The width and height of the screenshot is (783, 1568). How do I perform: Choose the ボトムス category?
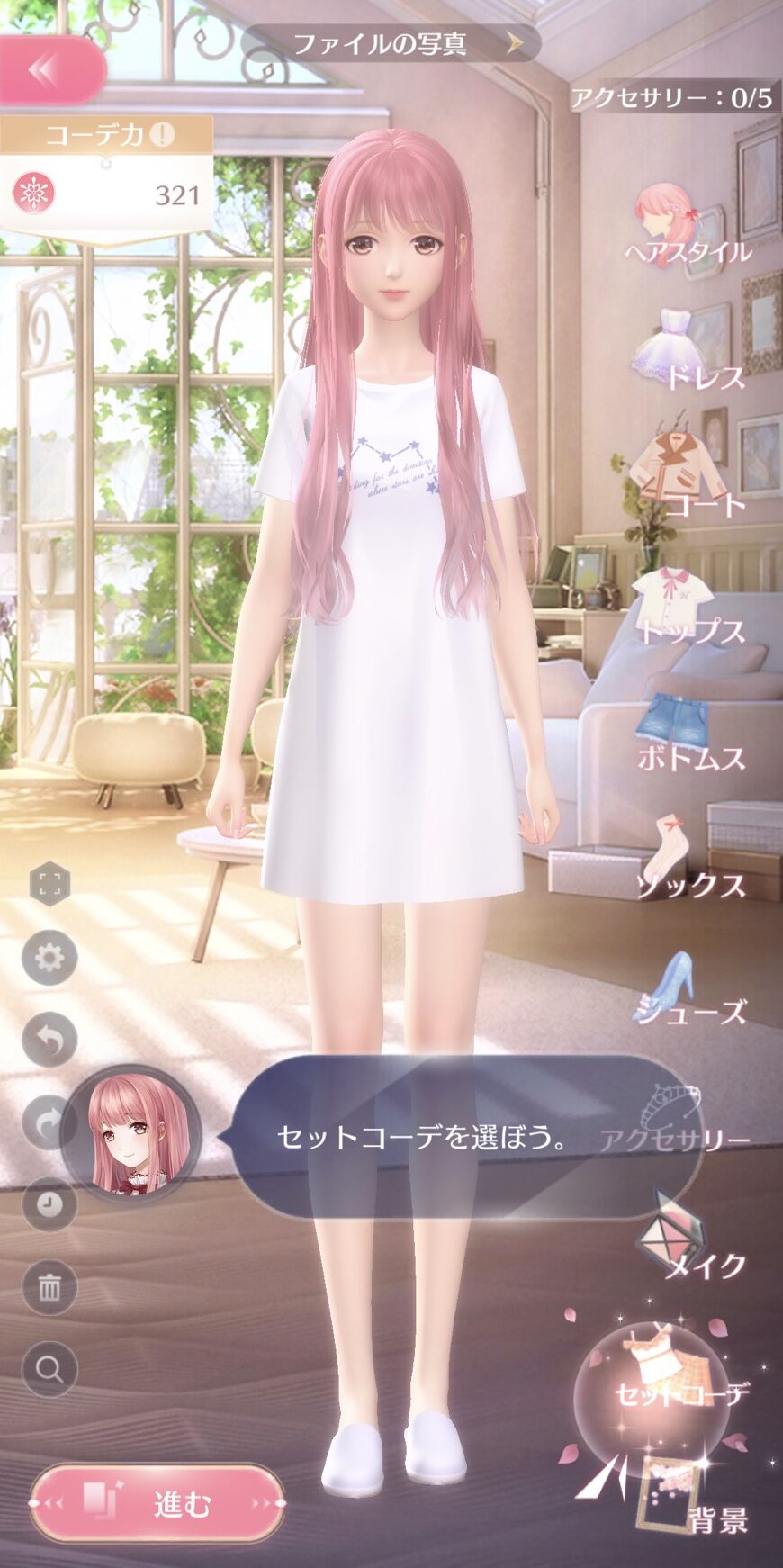tap(688, 733)
